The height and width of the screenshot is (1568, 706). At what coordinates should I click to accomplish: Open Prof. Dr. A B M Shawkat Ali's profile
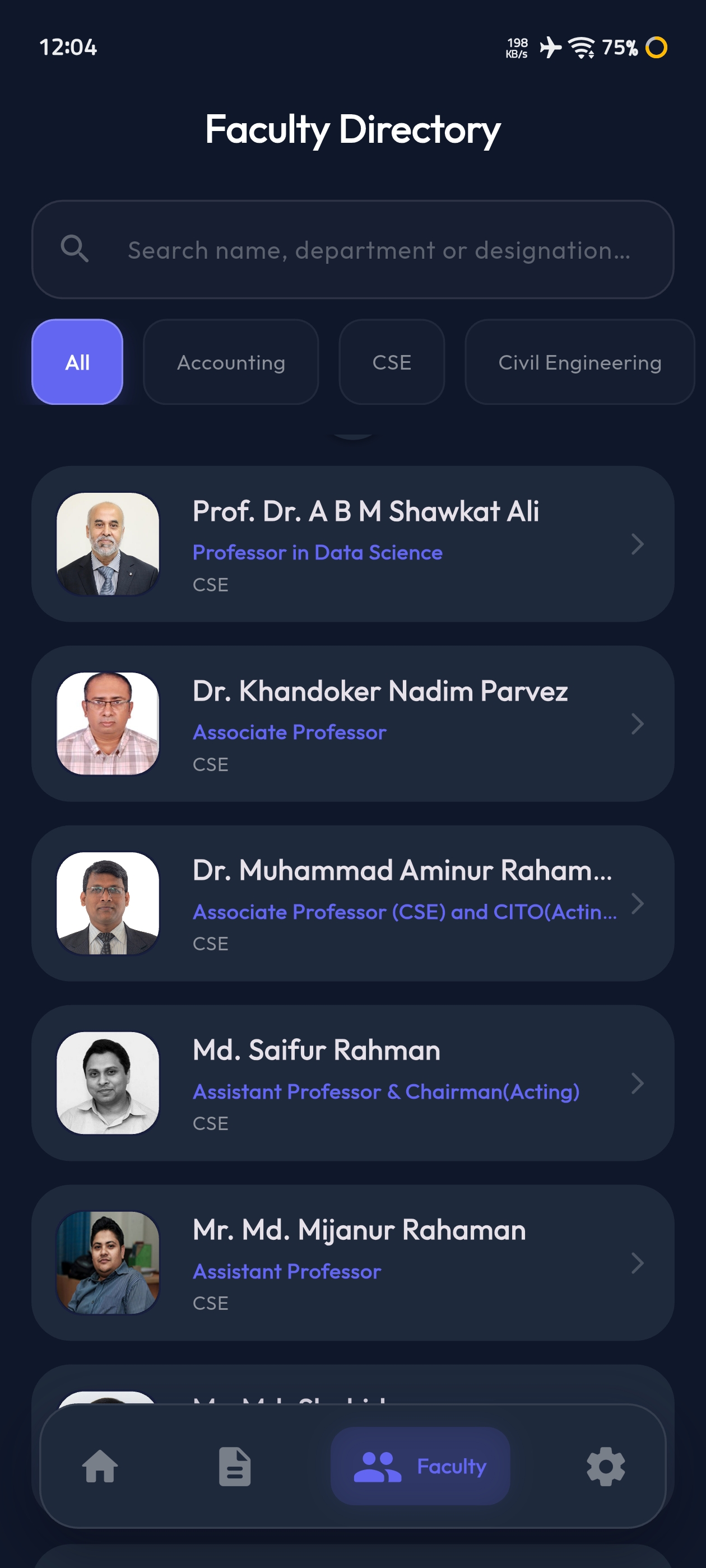[352, 544]
